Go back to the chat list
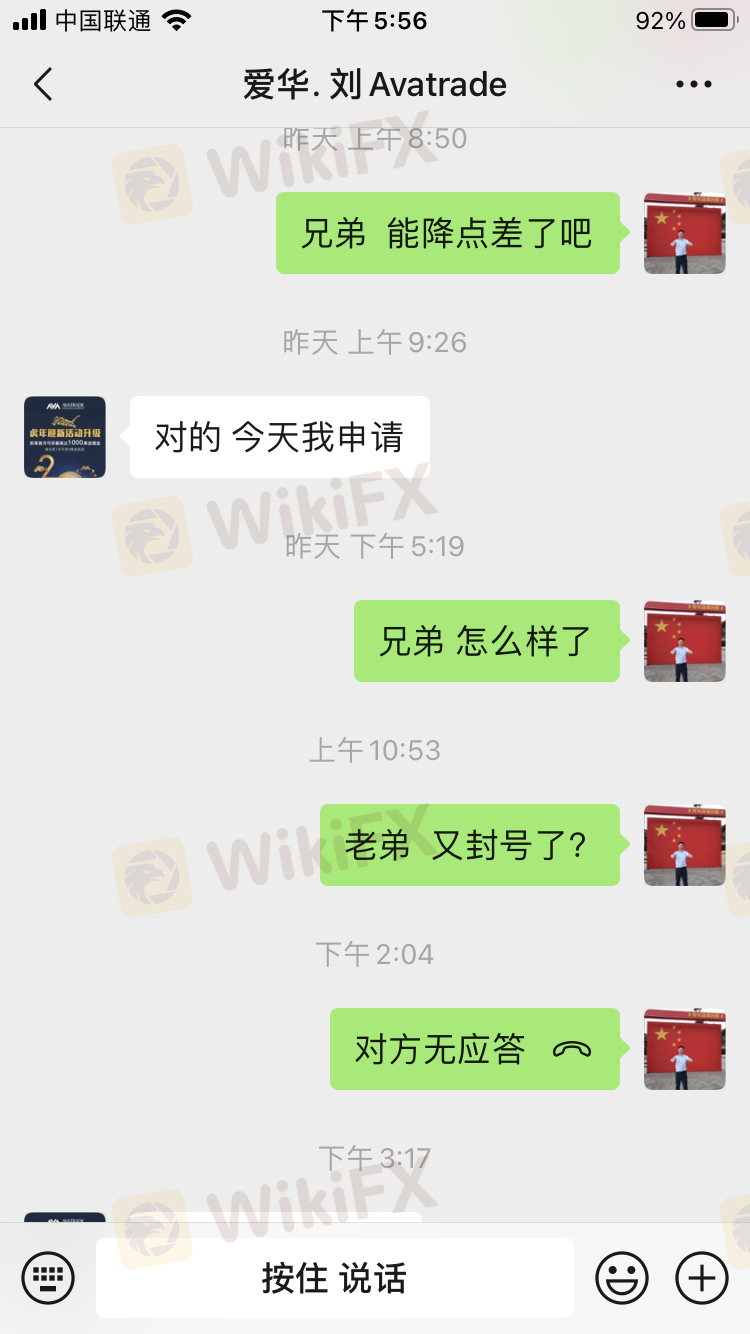750x1334 pixels. (43, 85)
